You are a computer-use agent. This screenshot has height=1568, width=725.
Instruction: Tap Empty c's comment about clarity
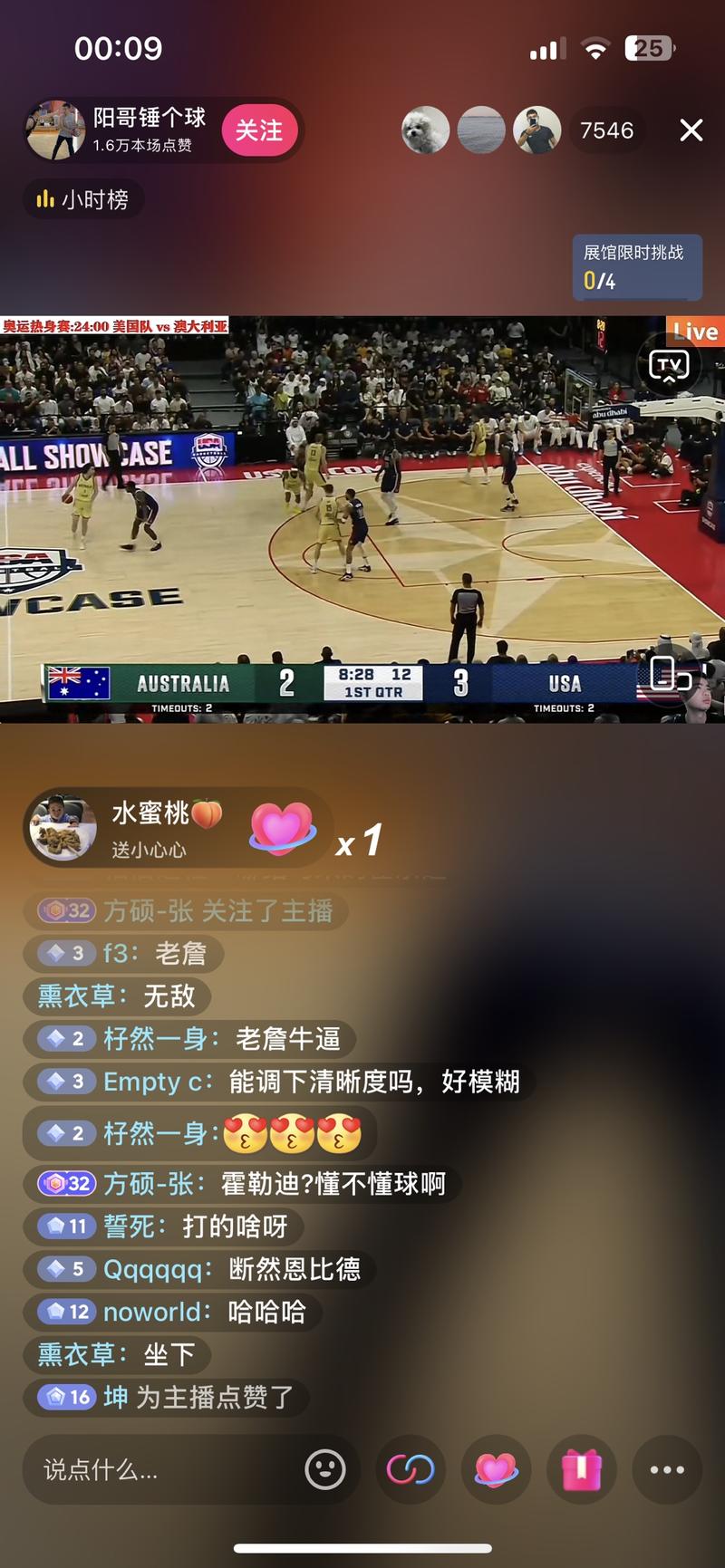(281, 1082)
